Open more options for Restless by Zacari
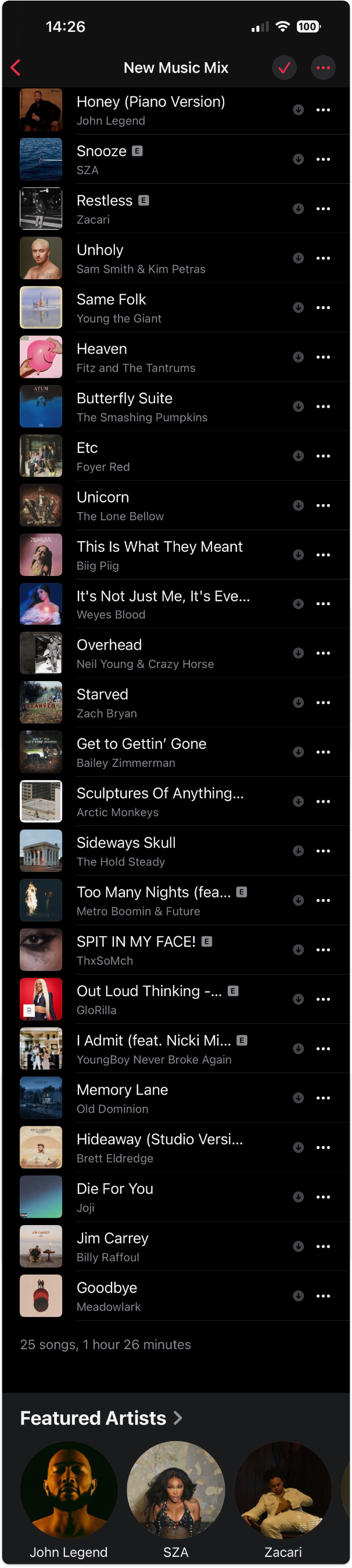 click(323, 209)
